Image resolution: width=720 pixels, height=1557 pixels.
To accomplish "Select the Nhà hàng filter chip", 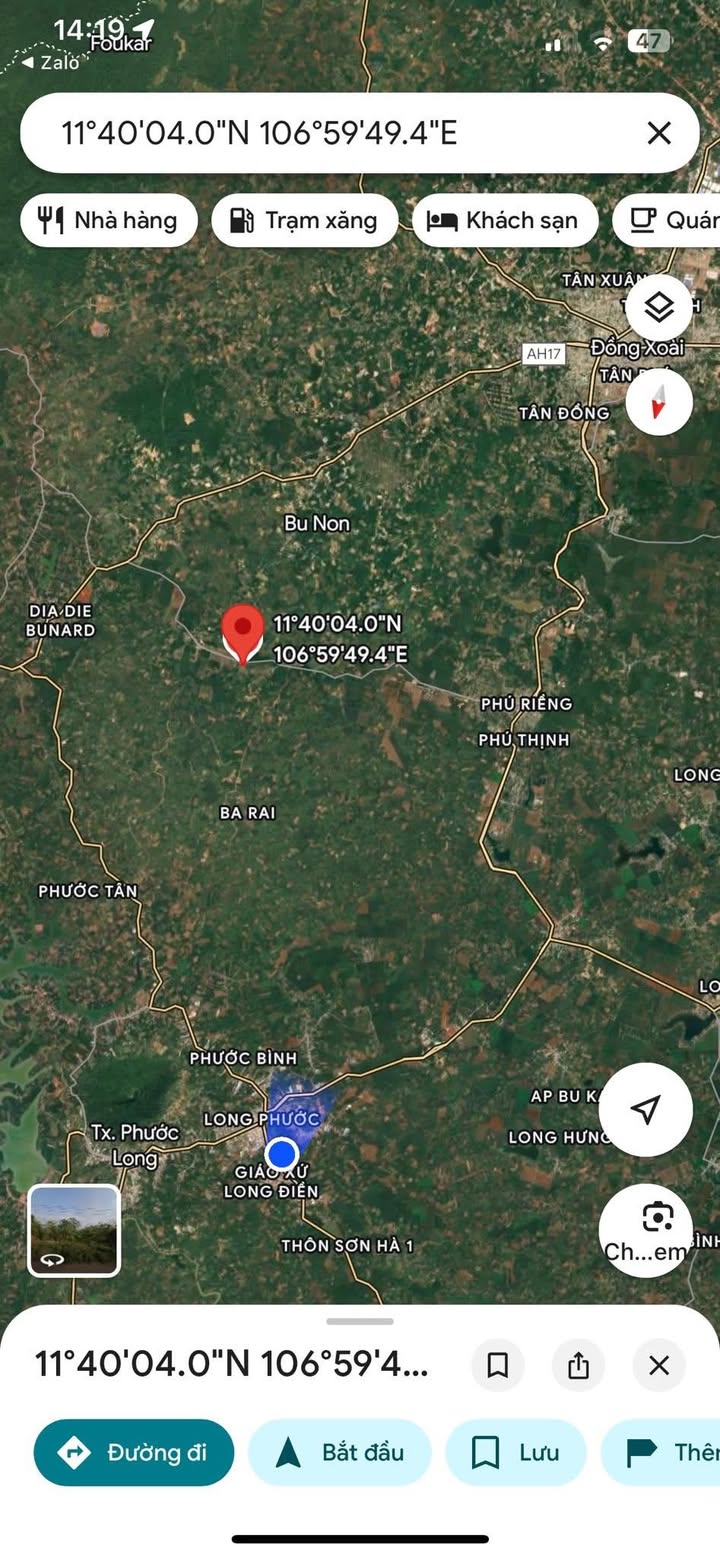I will (109, 220).
